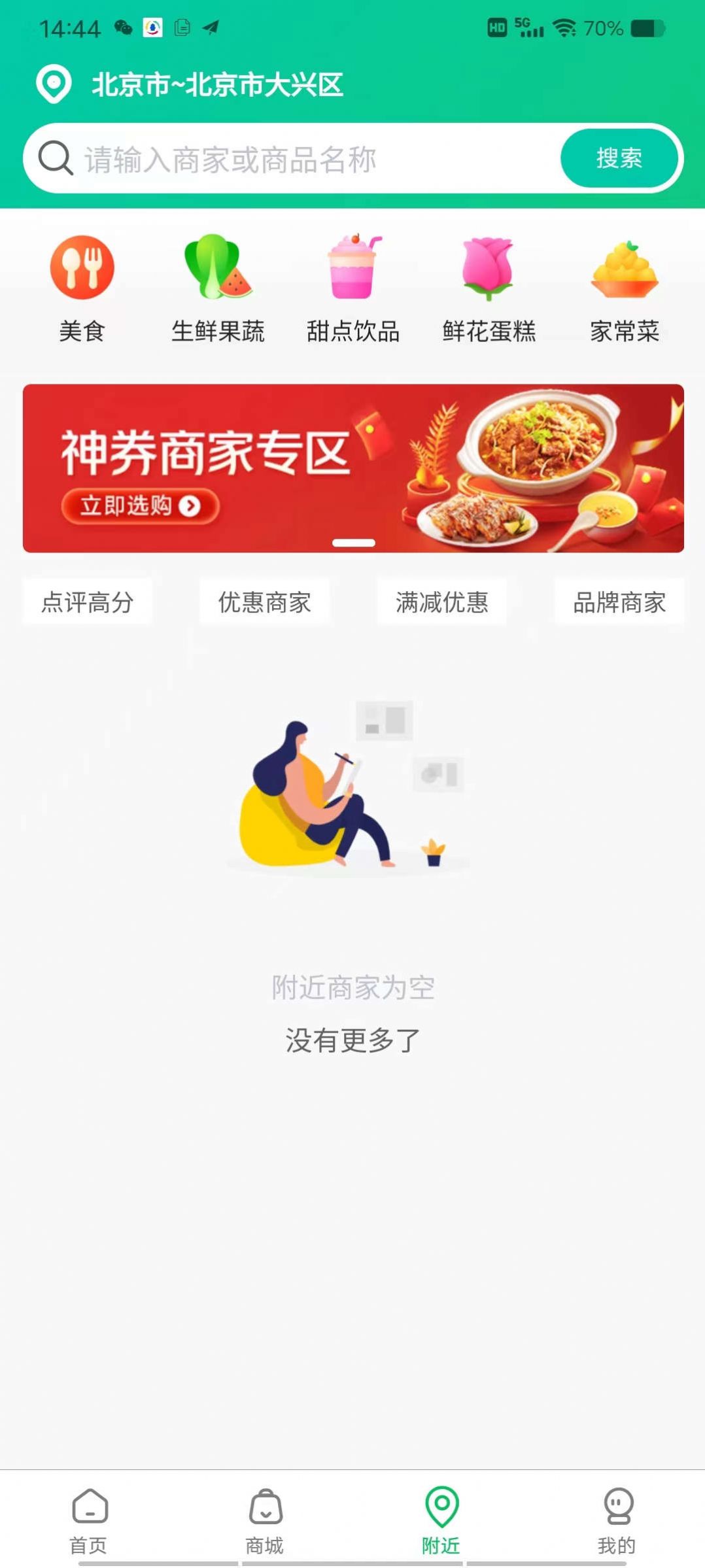Click the magnifier icon in search bar
Viewport: 705px width, 1568px height.
point(55,158)
